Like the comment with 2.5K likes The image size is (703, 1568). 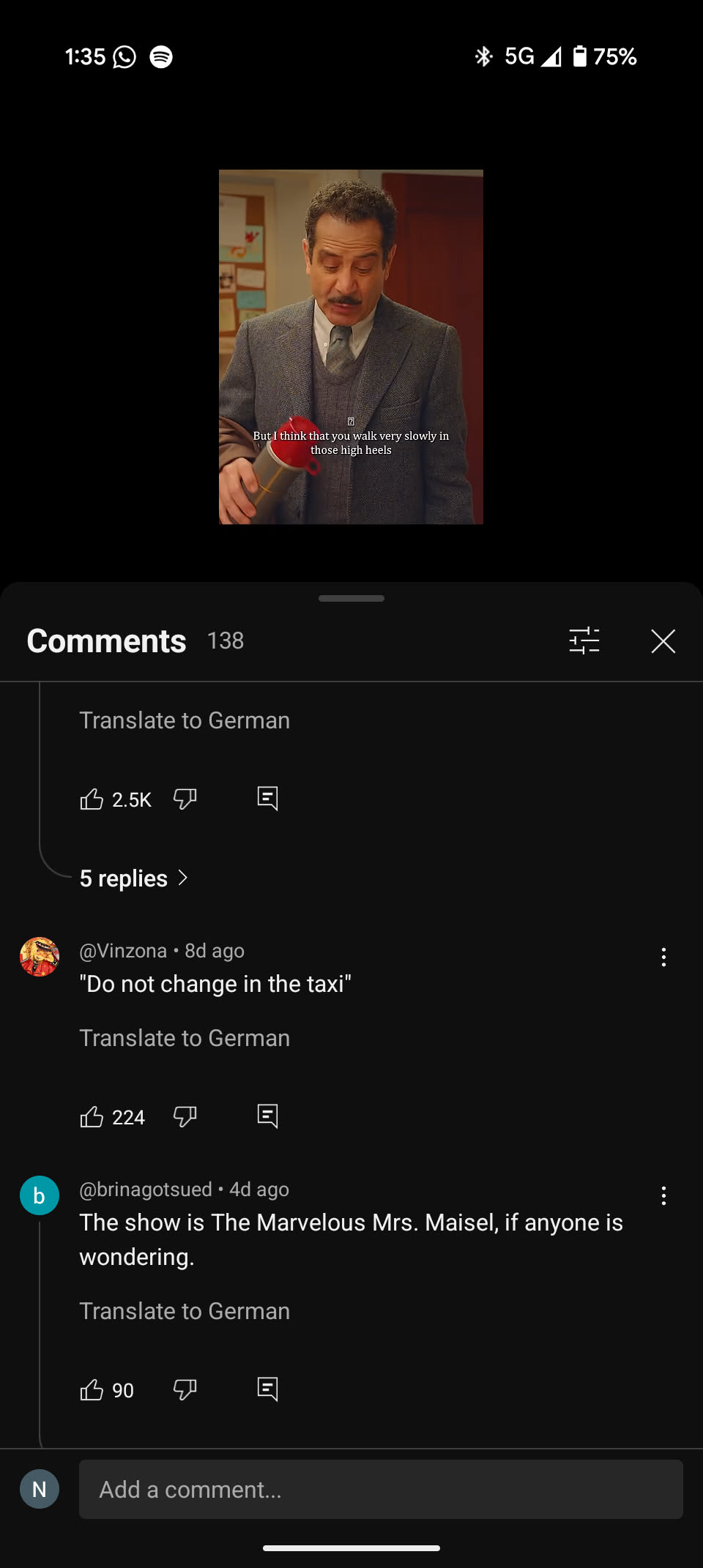(x=92, y=799)
